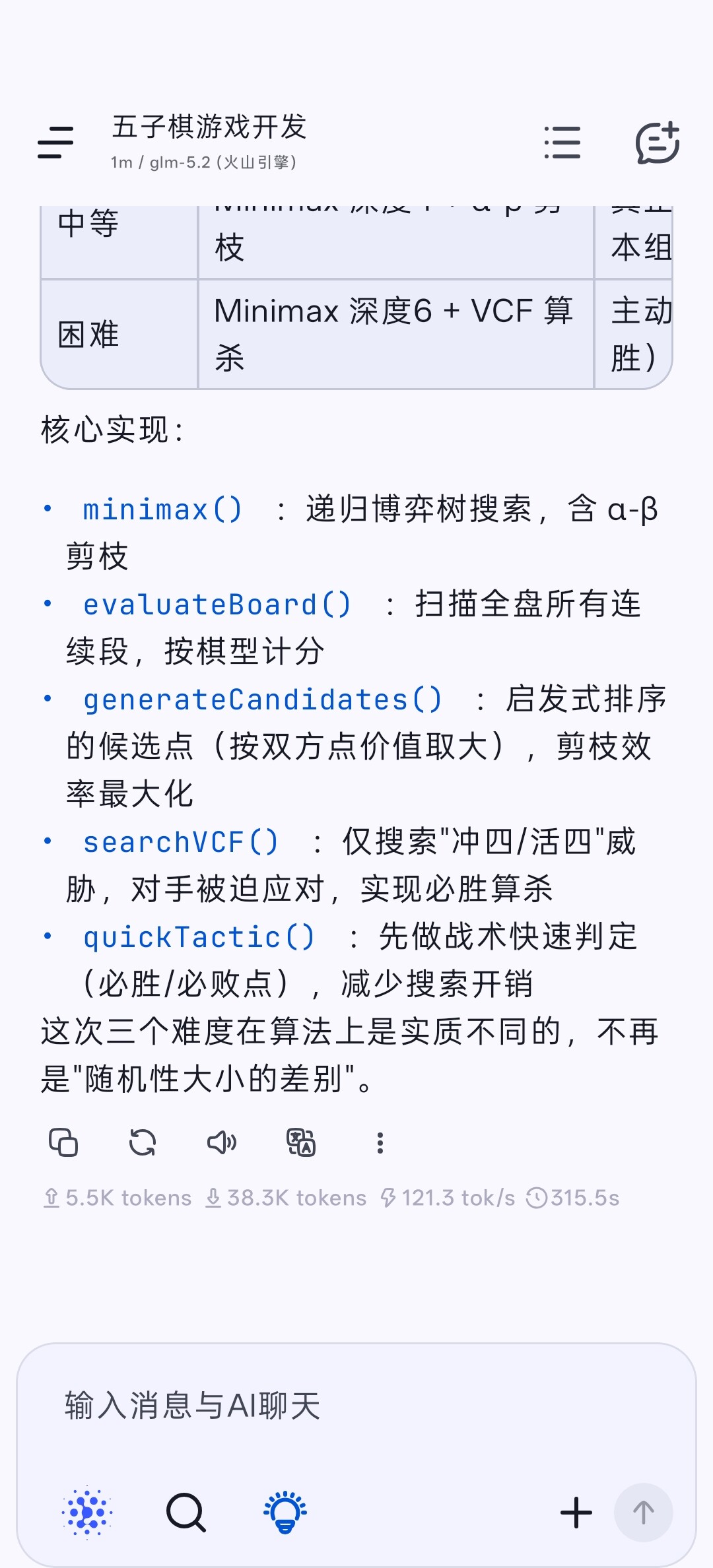
Task: Start a new chat
Action: tap(658, 143)
